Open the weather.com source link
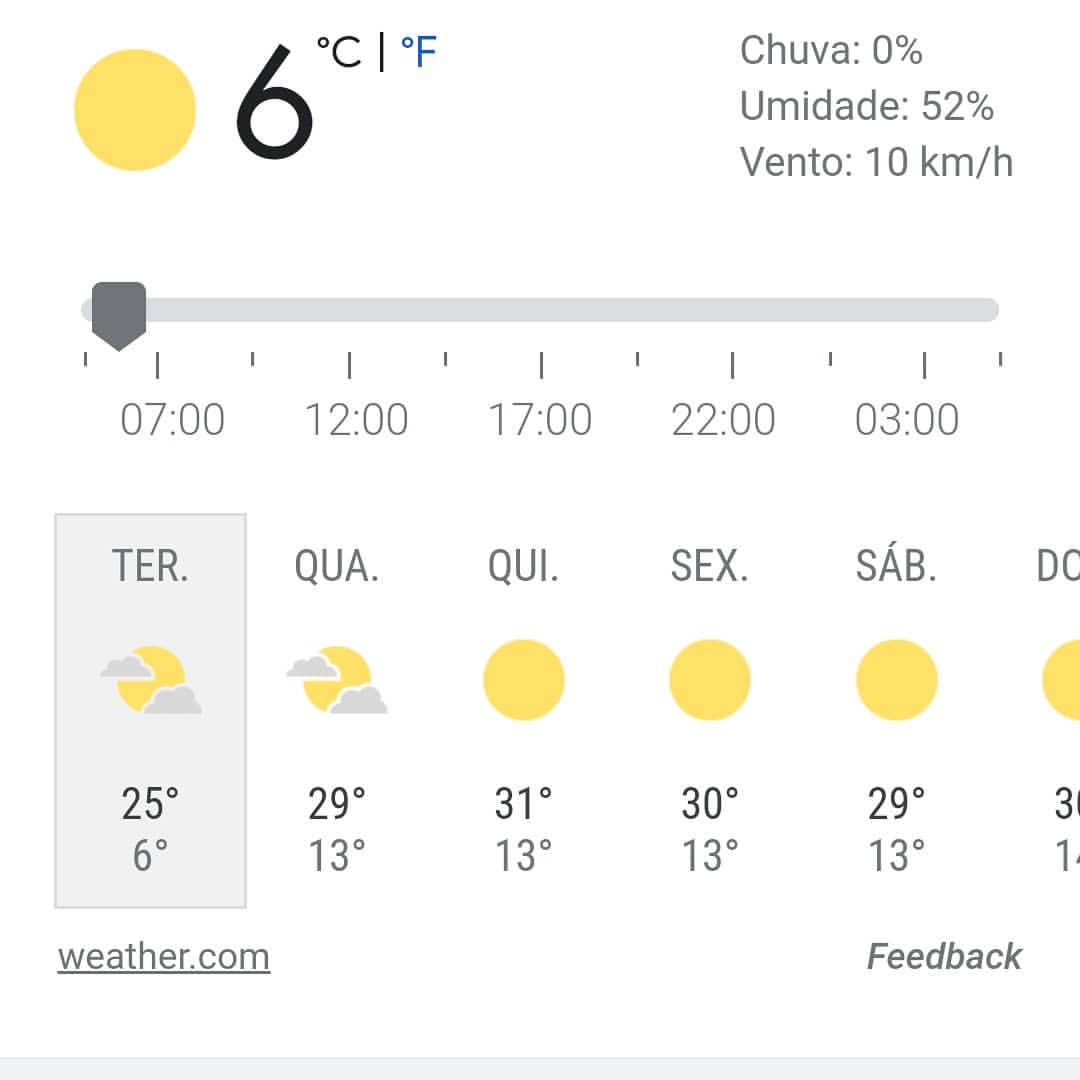This screenshot has height=1080, width=1080. 164,957
